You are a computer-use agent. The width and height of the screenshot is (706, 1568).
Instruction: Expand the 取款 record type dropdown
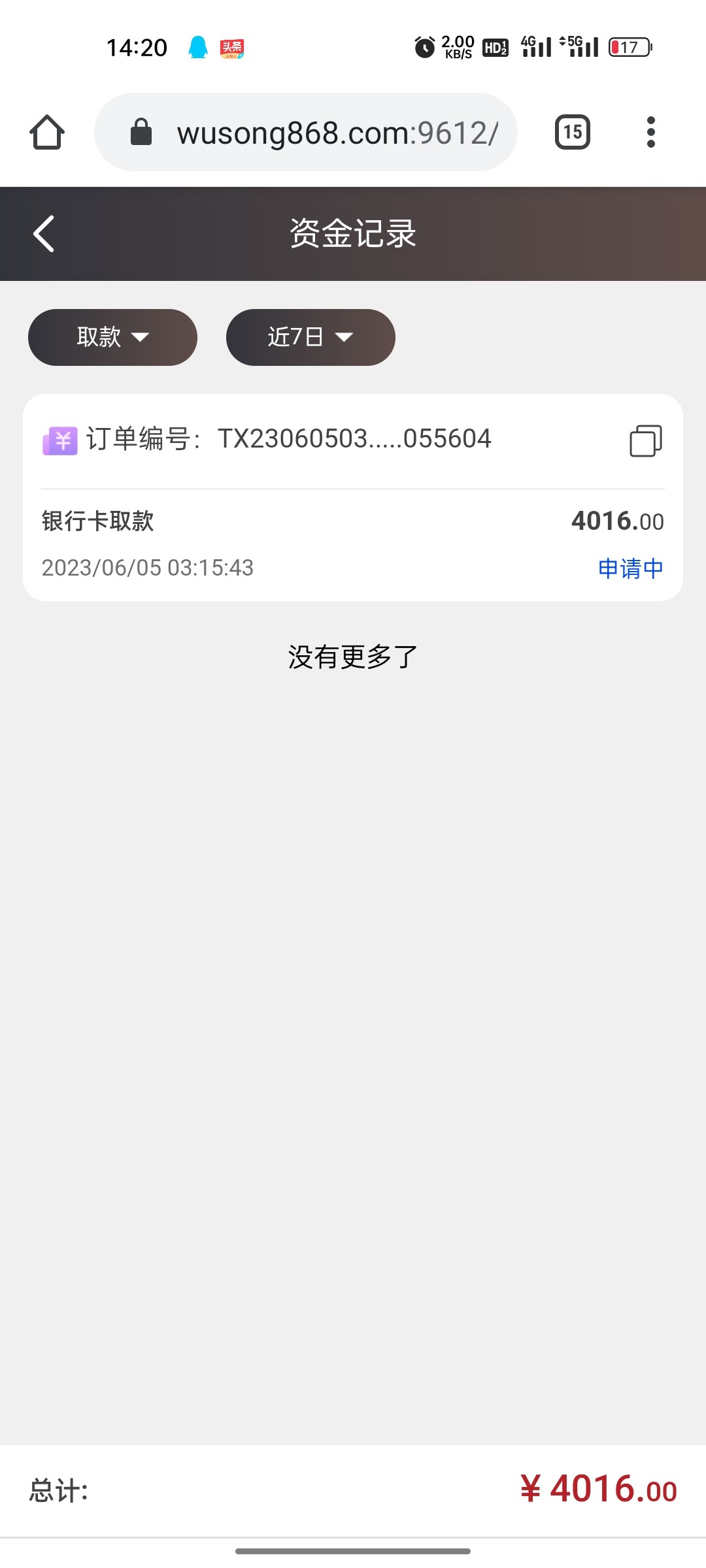coord(112,337)
